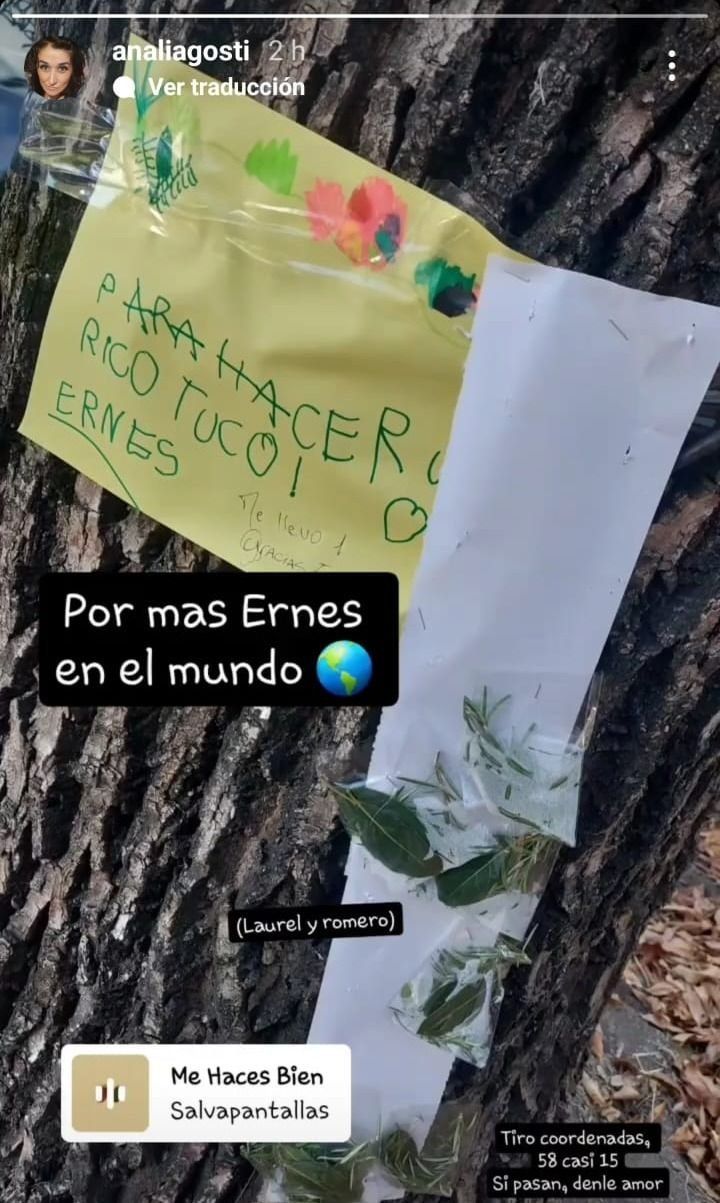Open the story's three-dot overflow menu
Screen dimensions: 720x1203
pyautogui.click(x=671, y=66)
